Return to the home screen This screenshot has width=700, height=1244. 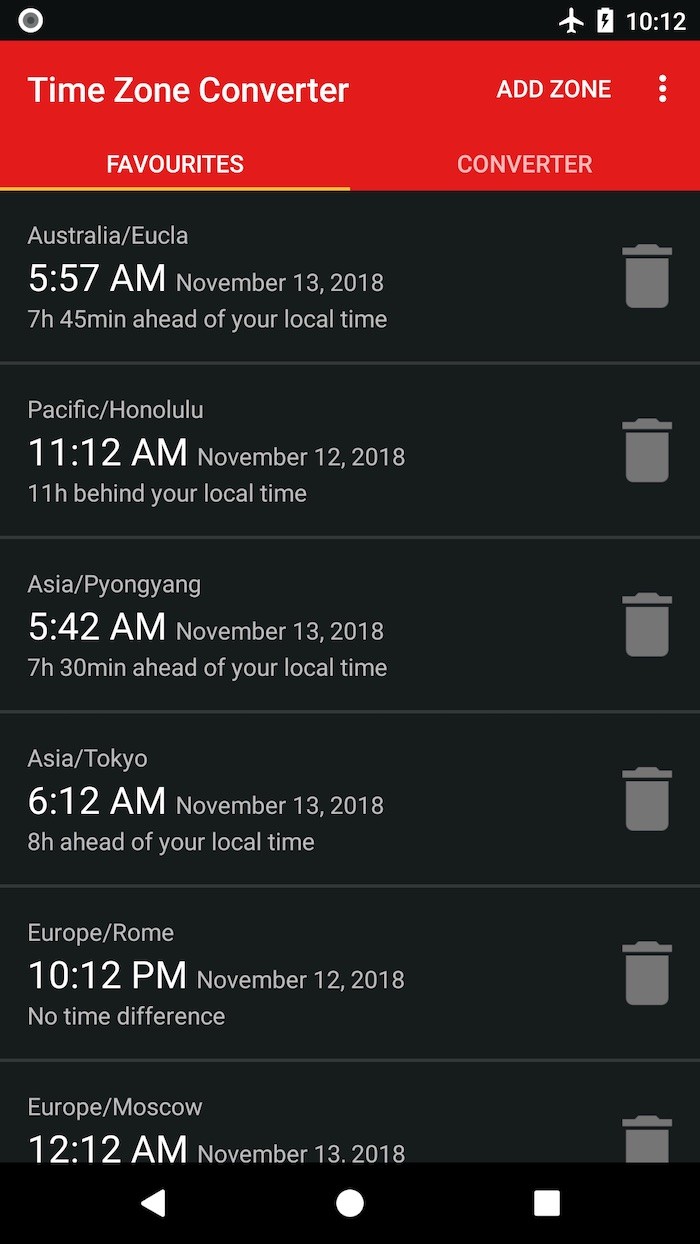pyautogui.click(x=349, y=1203)
